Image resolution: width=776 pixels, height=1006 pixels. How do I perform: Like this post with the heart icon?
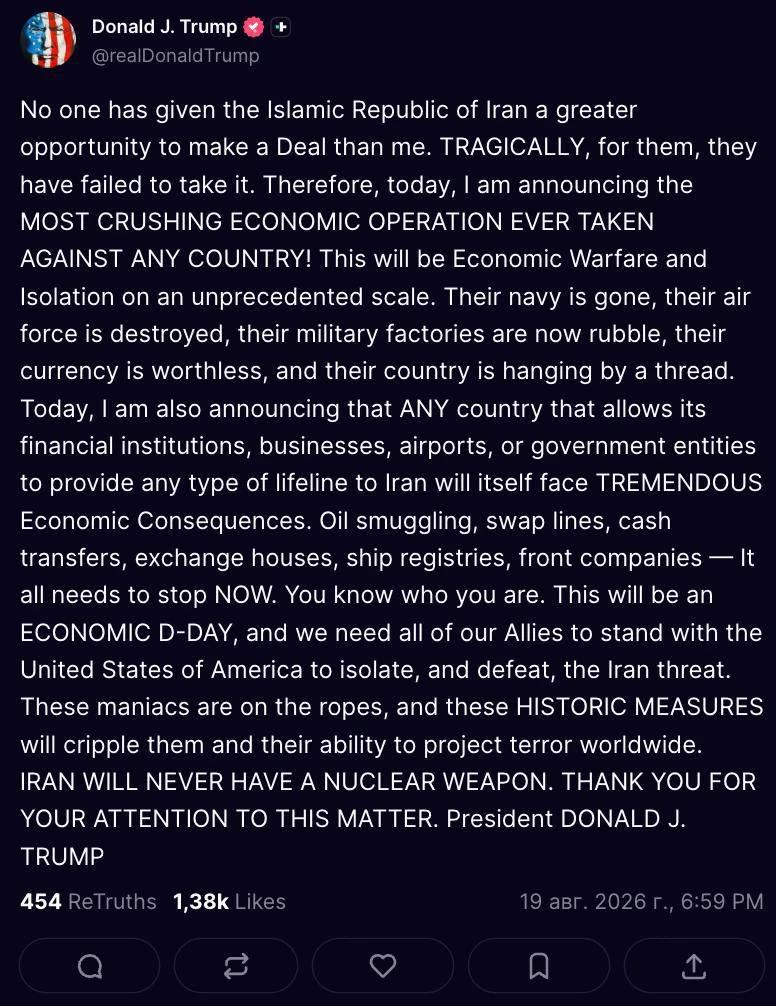click(383, 966)
